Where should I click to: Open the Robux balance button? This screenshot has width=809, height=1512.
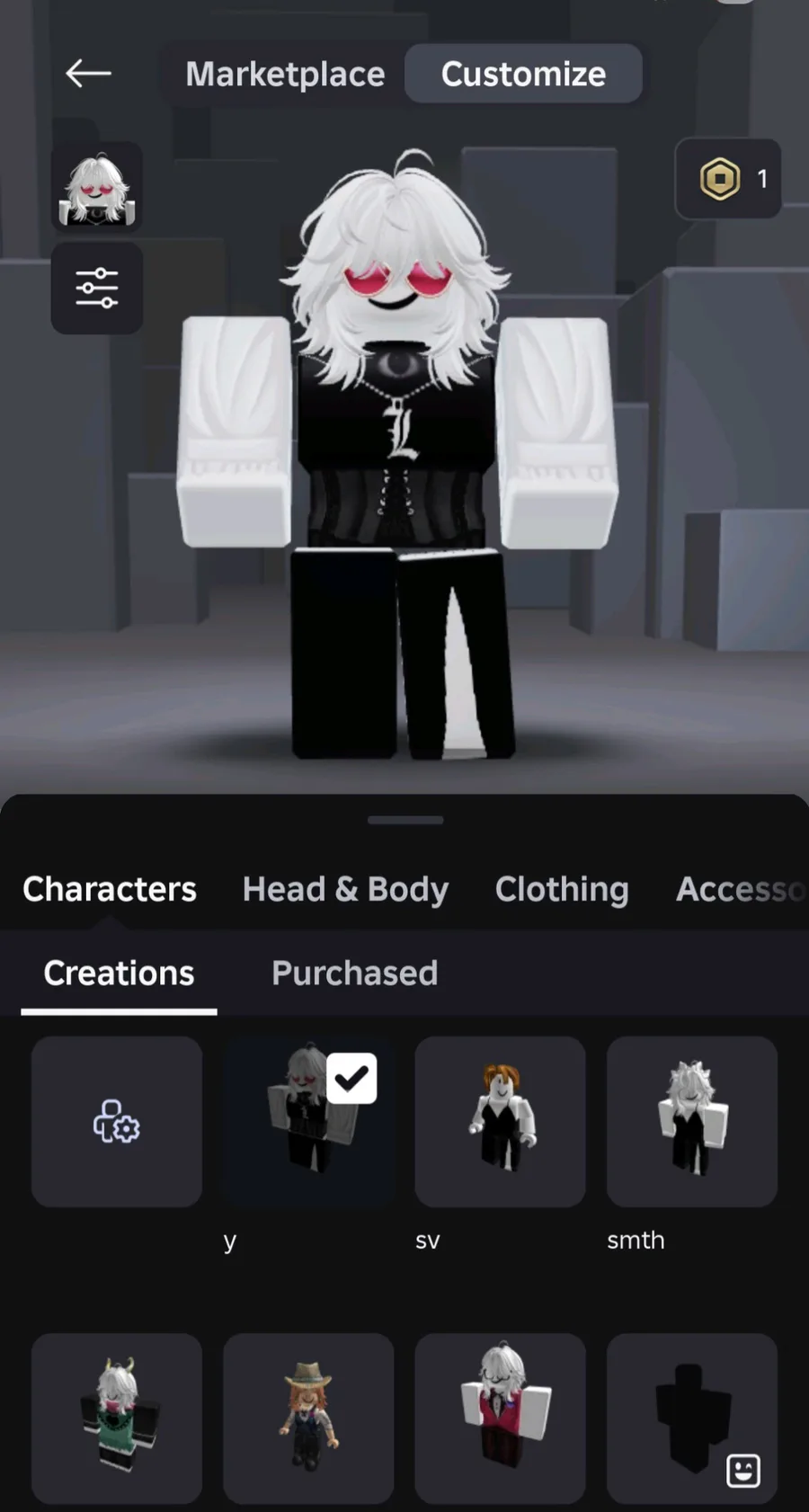click(x=728, y=179)
